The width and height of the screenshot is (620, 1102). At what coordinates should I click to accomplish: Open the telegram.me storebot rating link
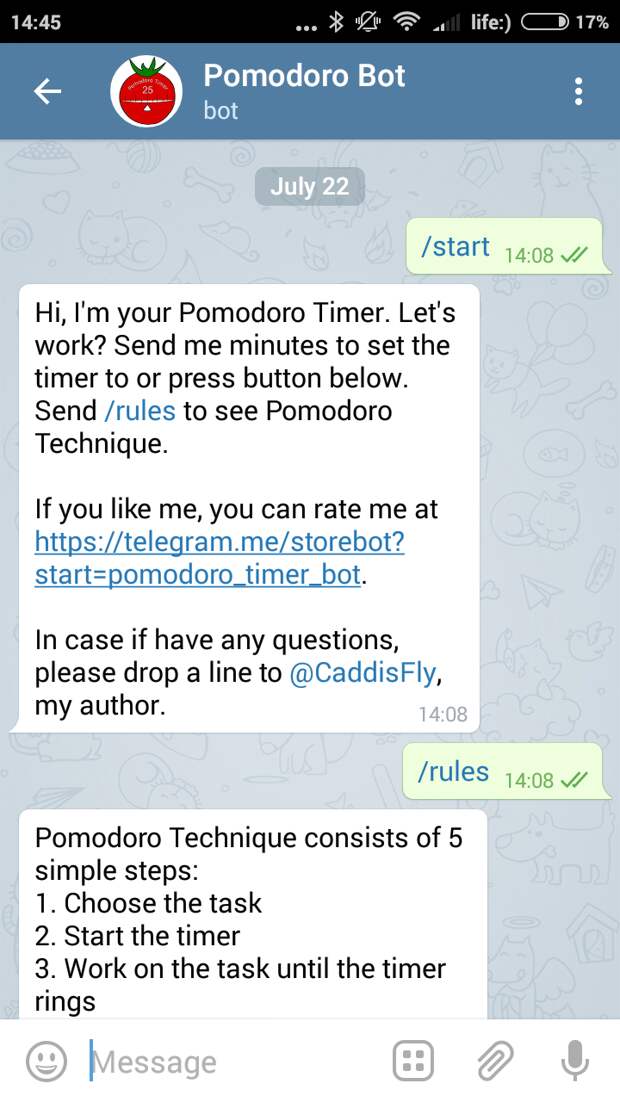[x=219, y=558]
